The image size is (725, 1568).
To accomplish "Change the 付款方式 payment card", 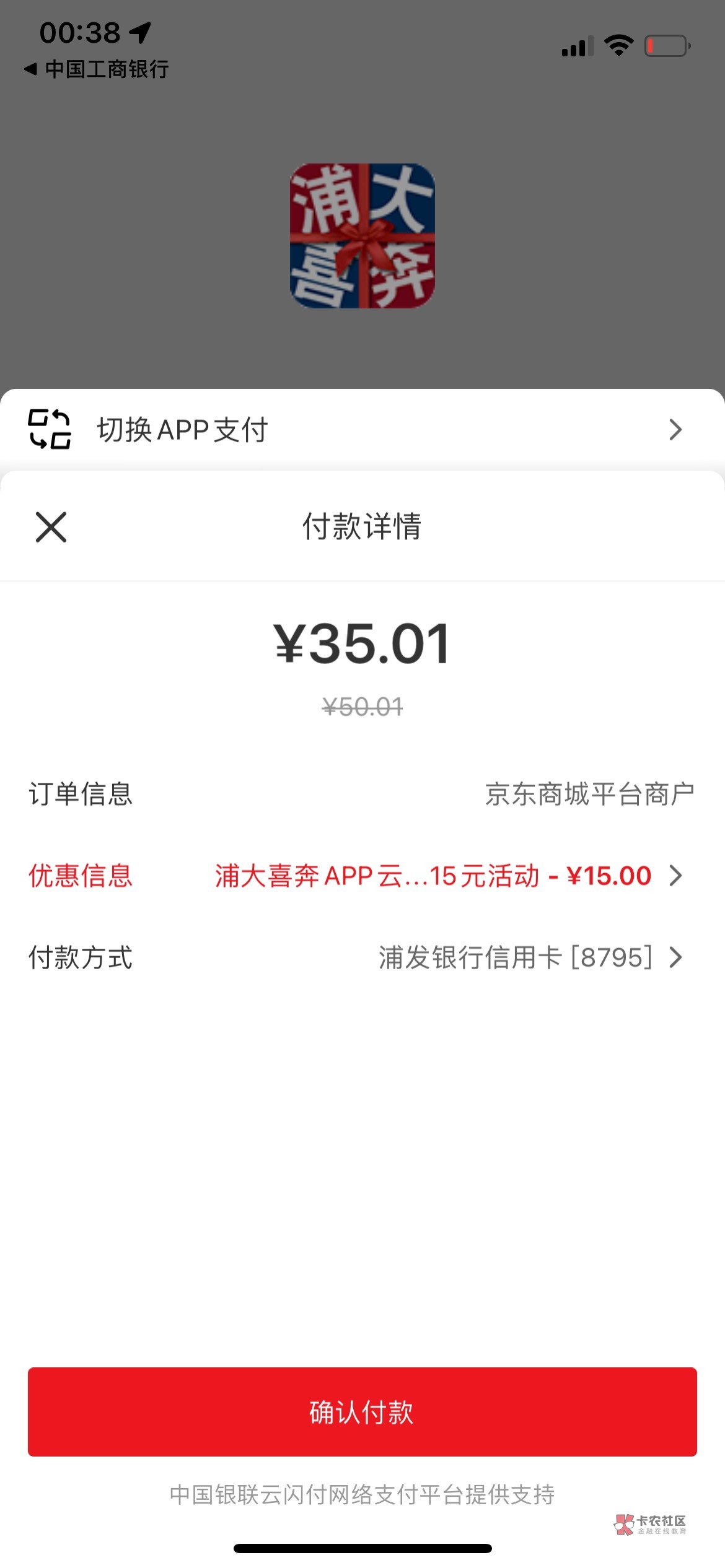I will 362,957.
